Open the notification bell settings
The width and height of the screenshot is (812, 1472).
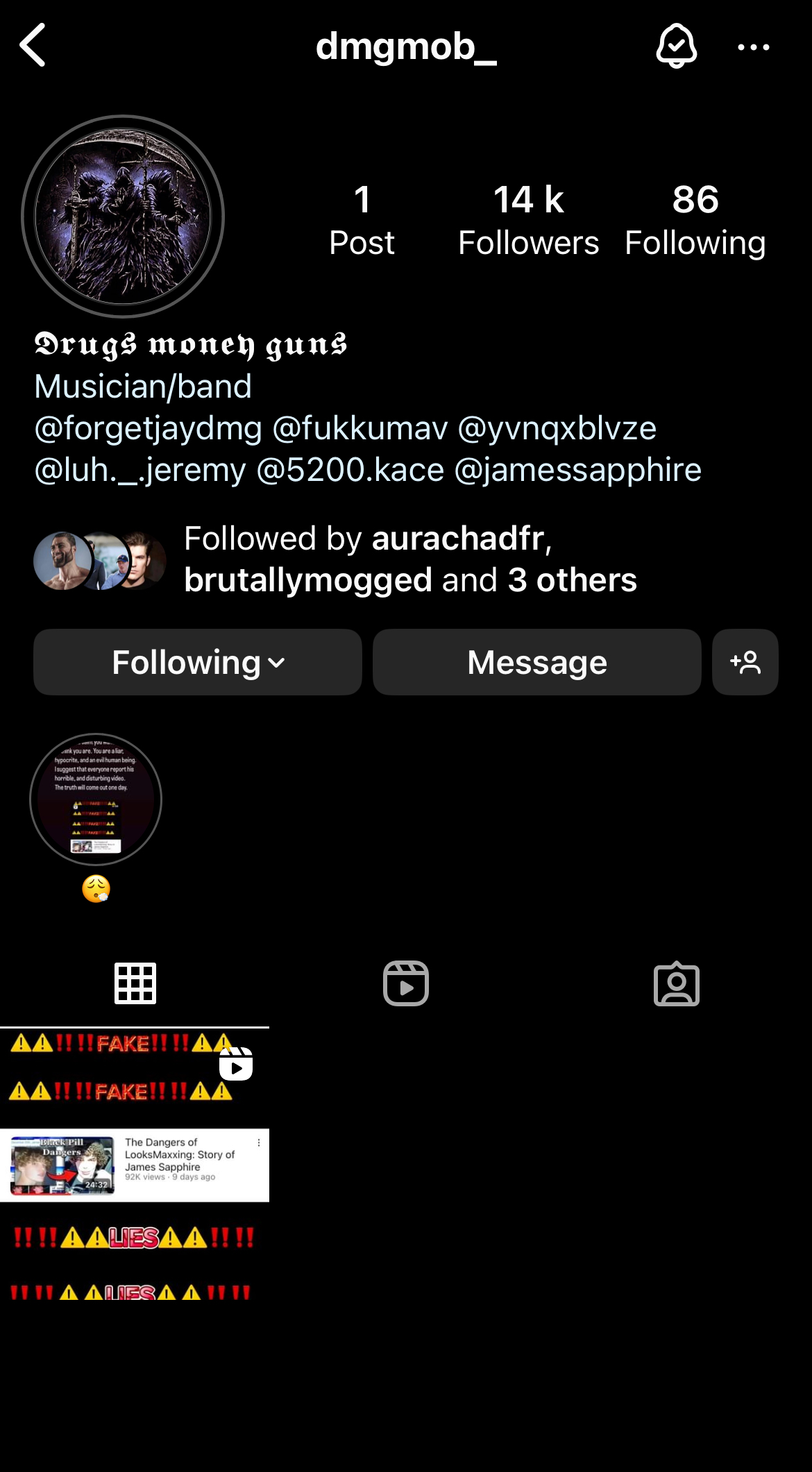click(676, 46)
